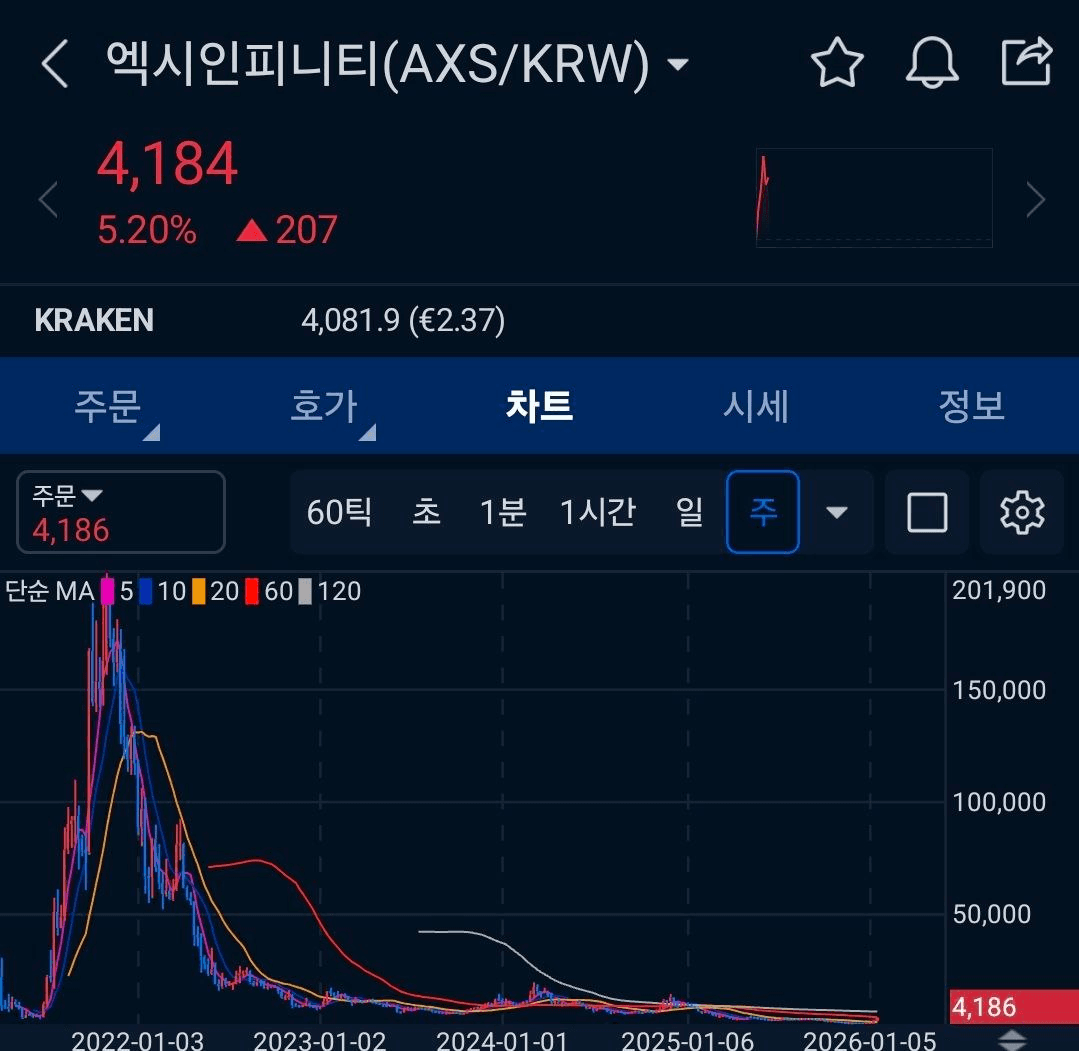The width and height of the screenshot is (1079, 1051).
Task: Switch to the 호가 tab
Action: pos(324,406)
